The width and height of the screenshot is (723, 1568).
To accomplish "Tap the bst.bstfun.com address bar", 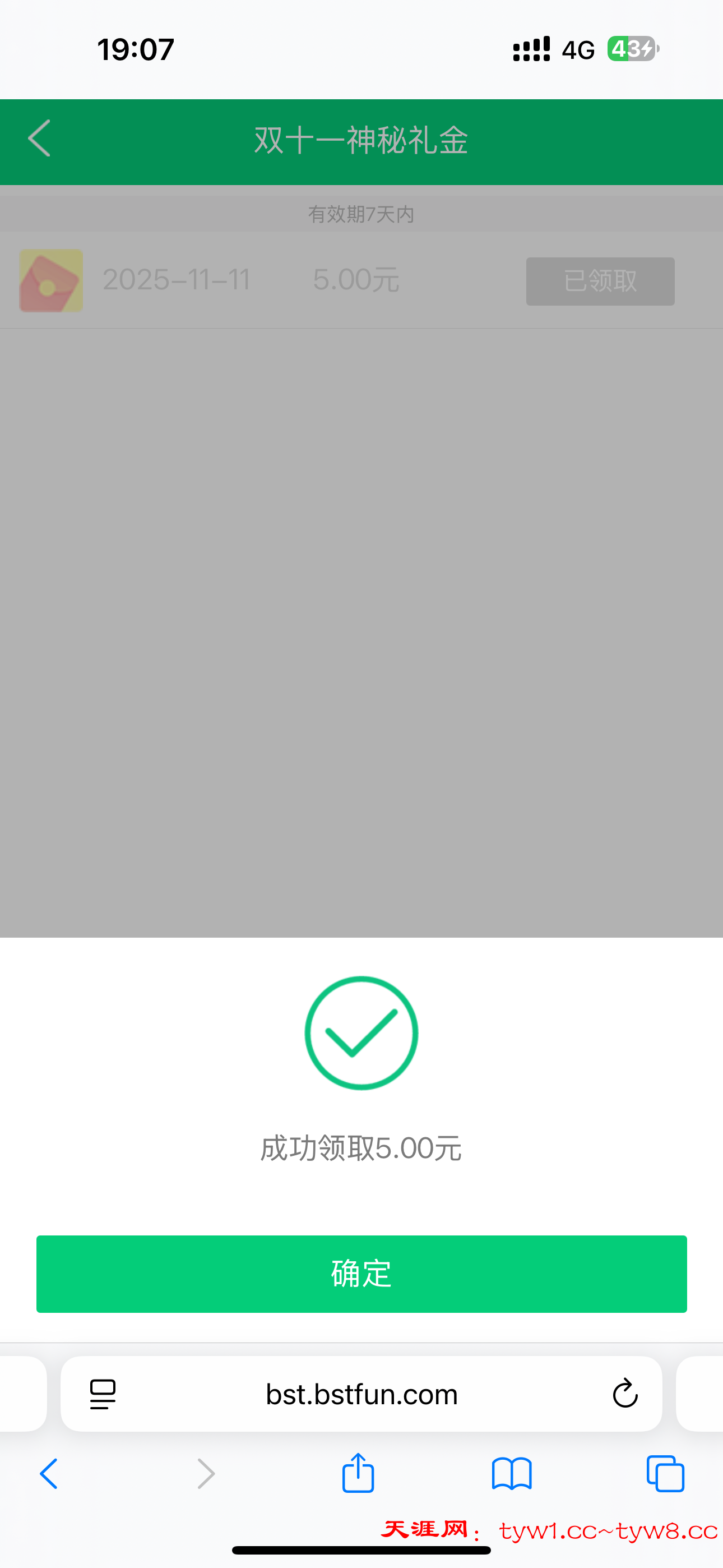I will pos(361,1394).
